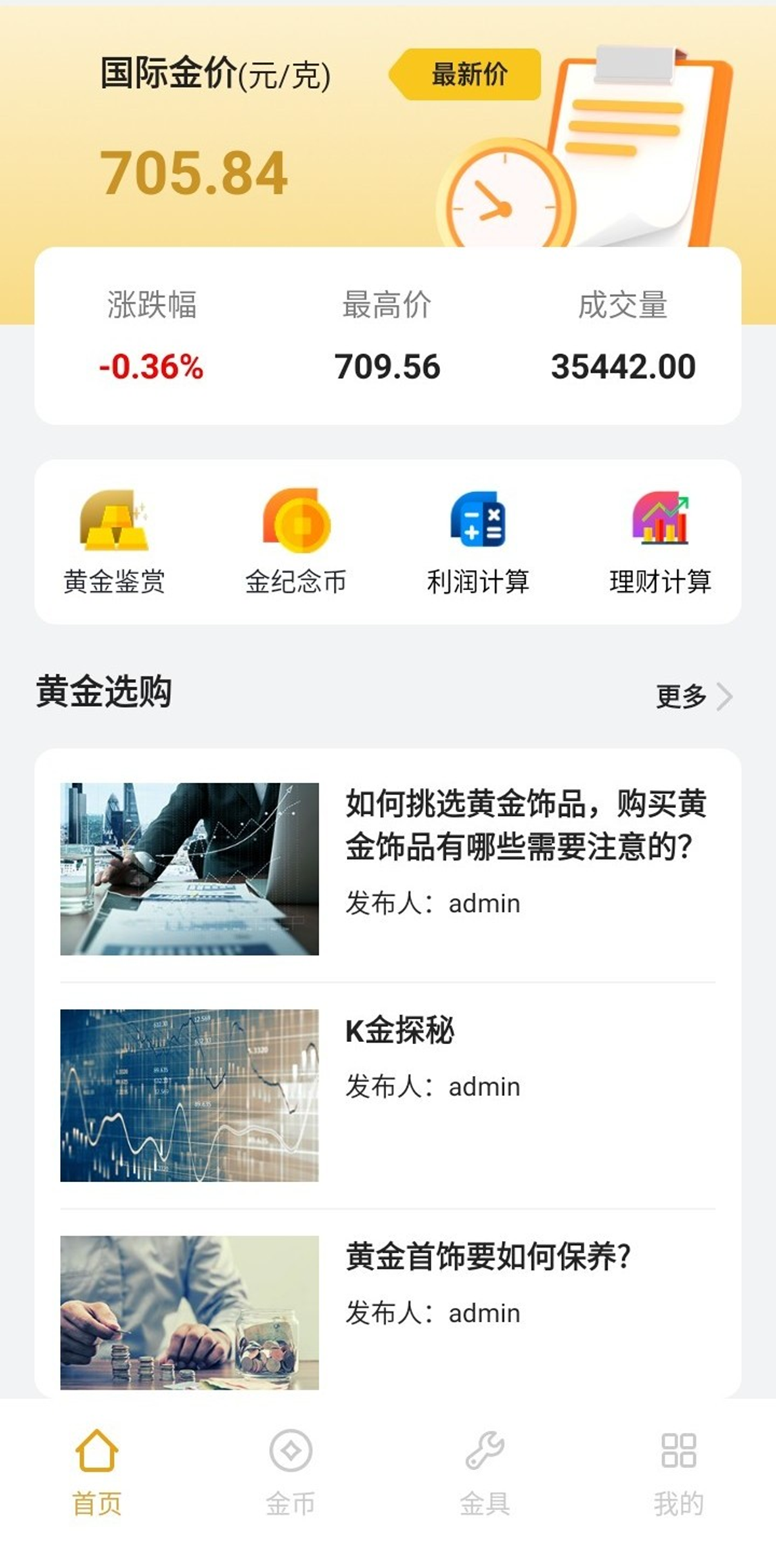View 更多 in the 黄金选购 section

click(693, 696)
